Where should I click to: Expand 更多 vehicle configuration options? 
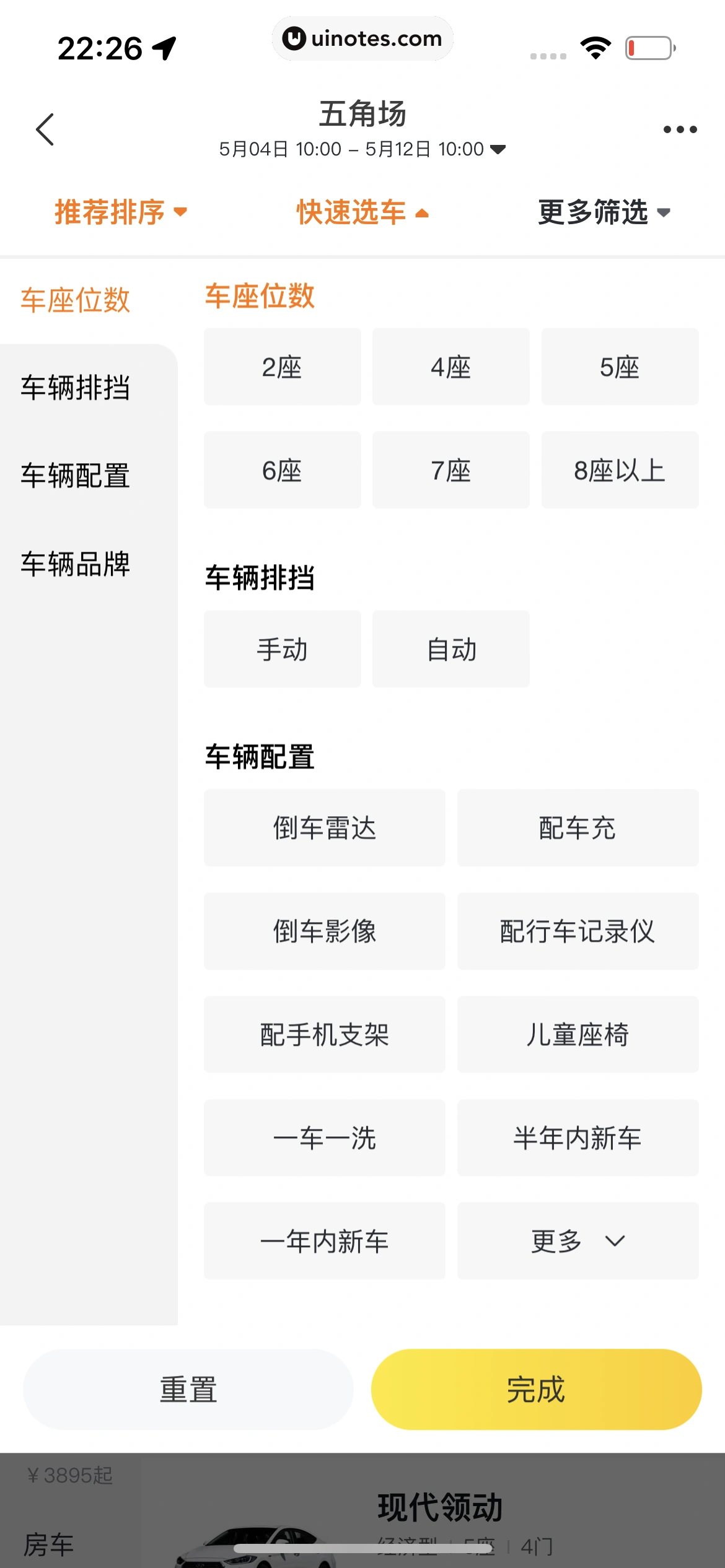coord(578,1241)
